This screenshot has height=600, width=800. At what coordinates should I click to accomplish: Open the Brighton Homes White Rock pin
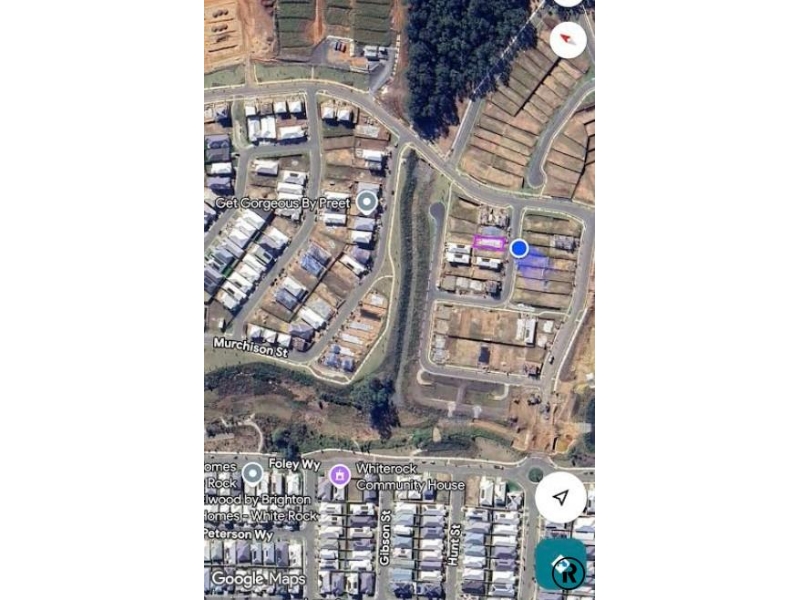tap(253, 473)
